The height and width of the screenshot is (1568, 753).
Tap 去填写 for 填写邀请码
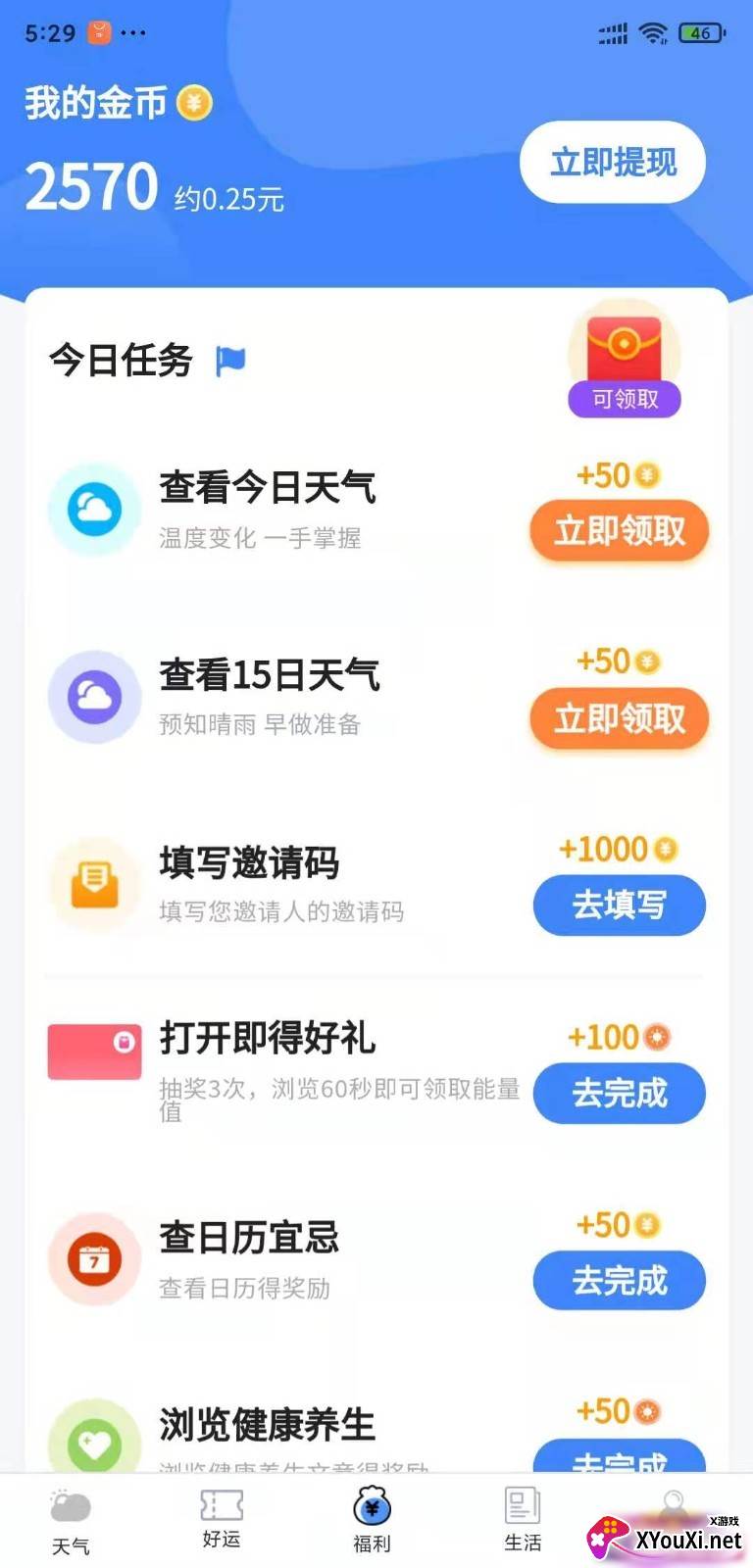coord(619,905)
